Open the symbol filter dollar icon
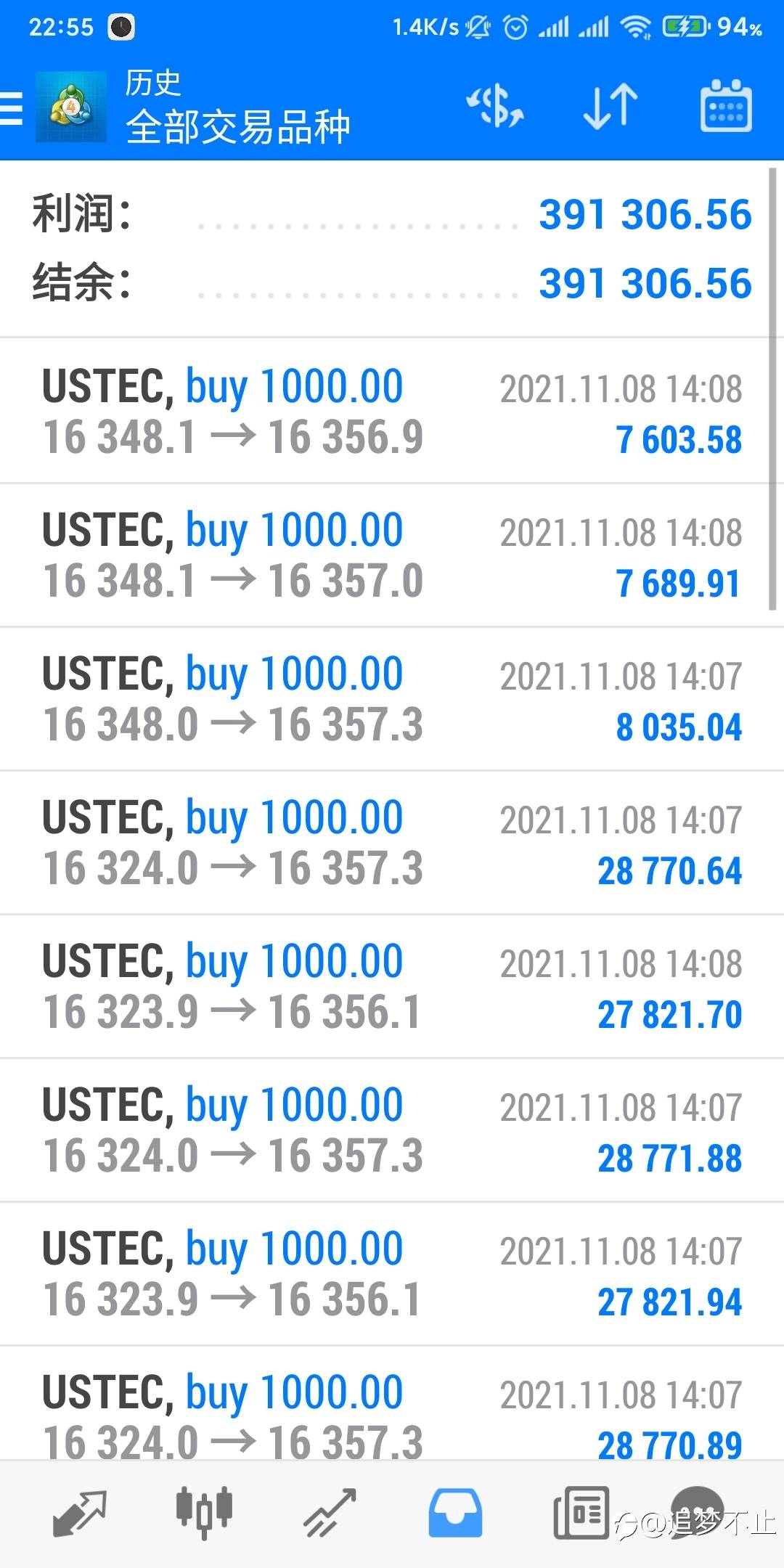Screen dimensions: 784x1568 495,107
